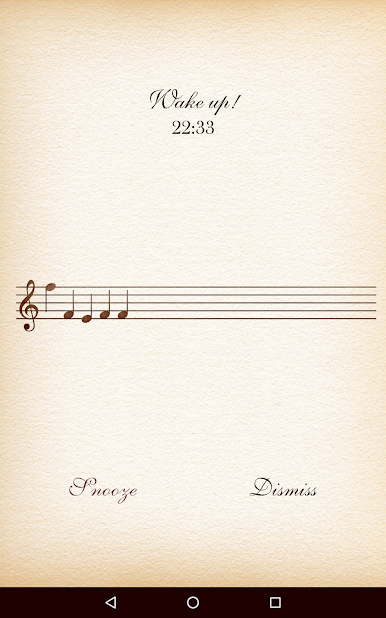The height and width of the screenshot is (618, 386).
Task: Snooze the ringing alarm
Action: click(x=103, y=489)
